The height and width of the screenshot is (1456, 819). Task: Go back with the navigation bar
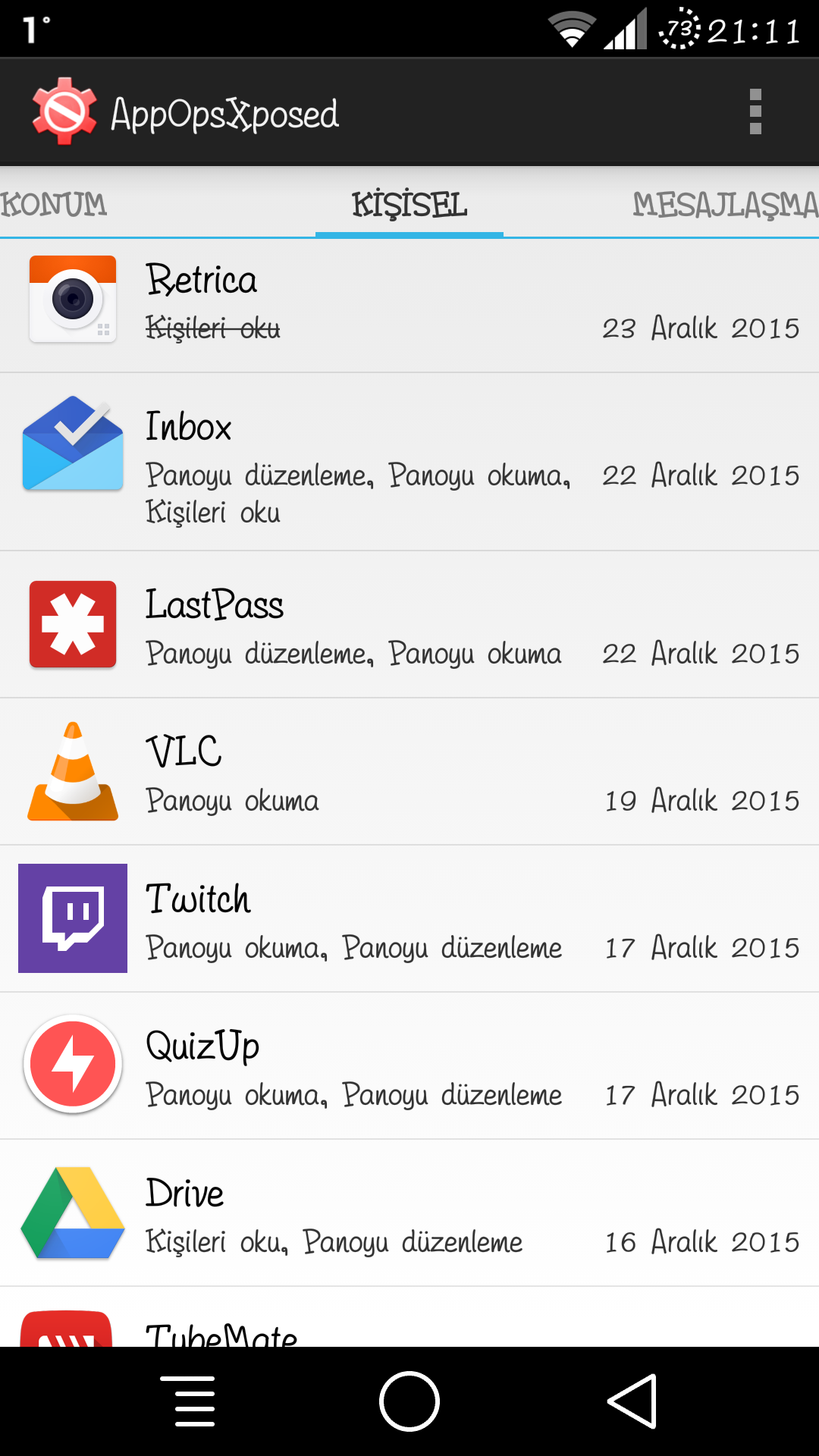[632, 1401]
